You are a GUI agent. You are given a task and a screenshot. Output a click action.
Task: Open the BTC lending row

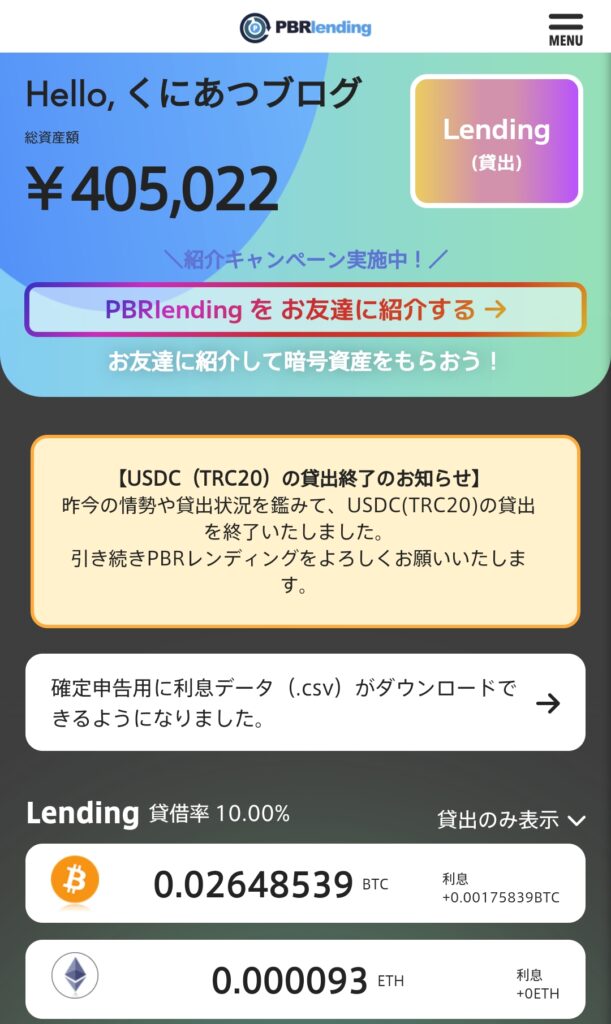[x=305, y=883]
